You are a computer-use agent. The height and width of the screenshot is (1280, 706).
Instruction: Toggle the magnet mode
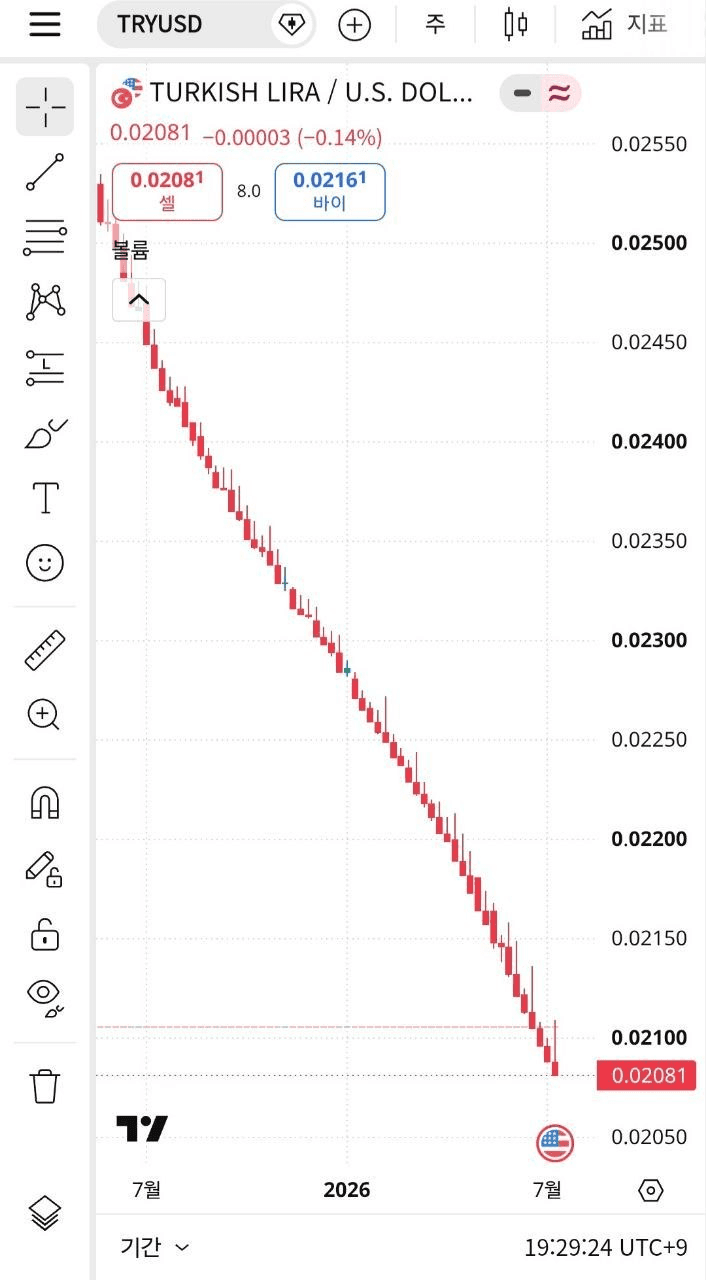point(45,803)
